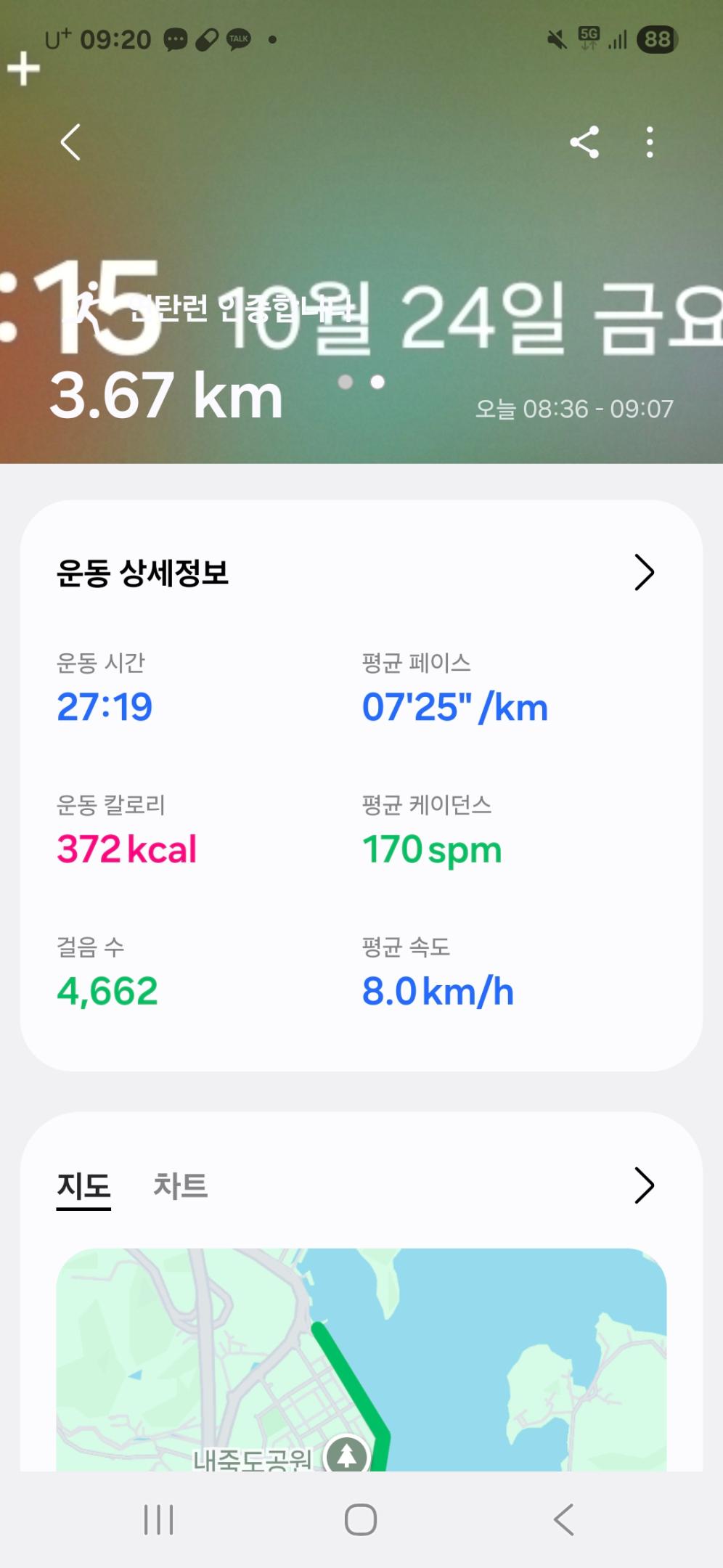Expand the 운동 상세정보 details section

coord(643,573)
